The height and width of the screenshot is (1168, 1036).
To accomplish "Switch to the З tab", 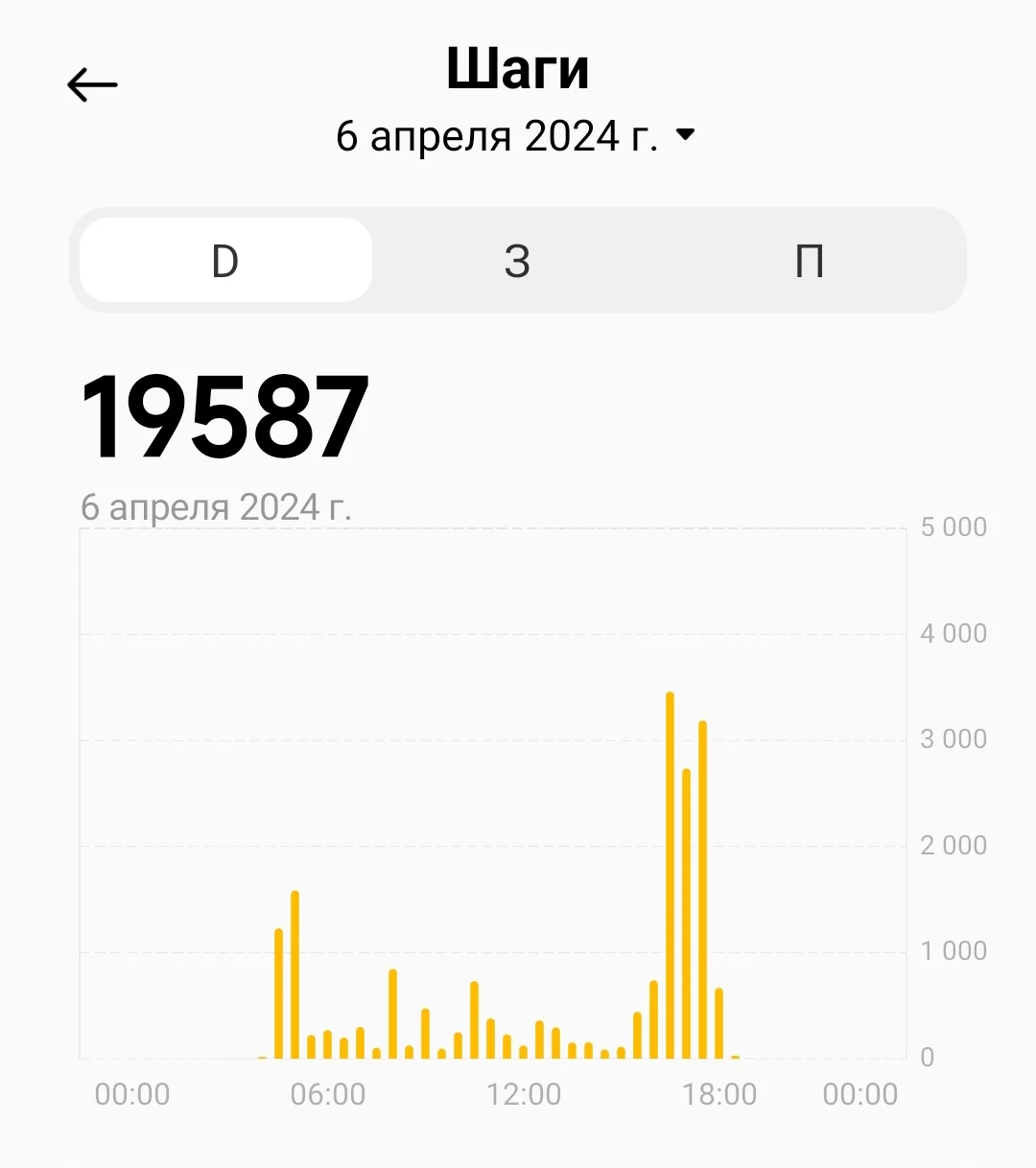I will coord(517,261).
